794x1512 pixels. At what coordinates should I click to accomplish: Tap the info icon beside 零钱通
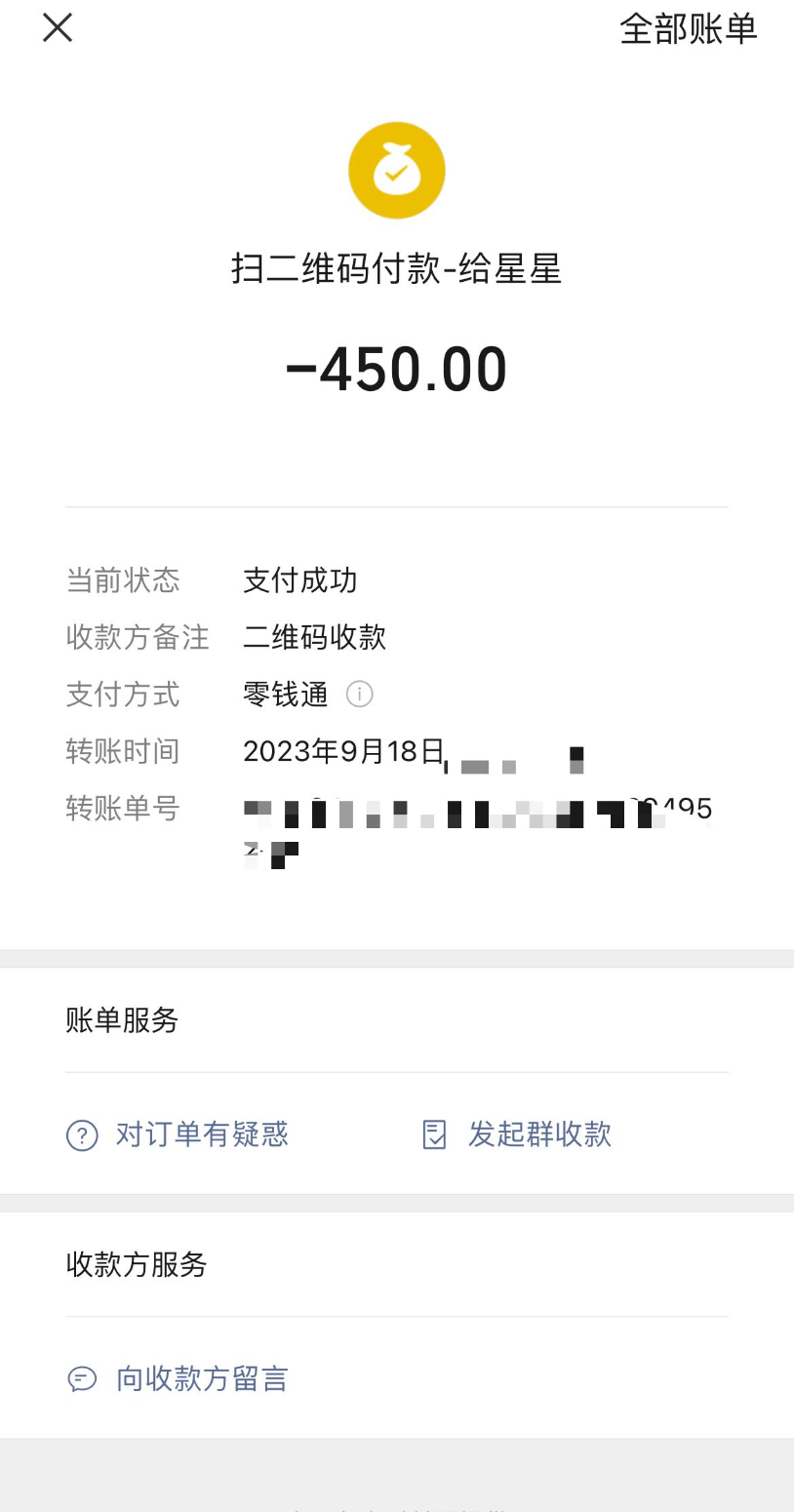pyautogui.click(x=360, y=695)
